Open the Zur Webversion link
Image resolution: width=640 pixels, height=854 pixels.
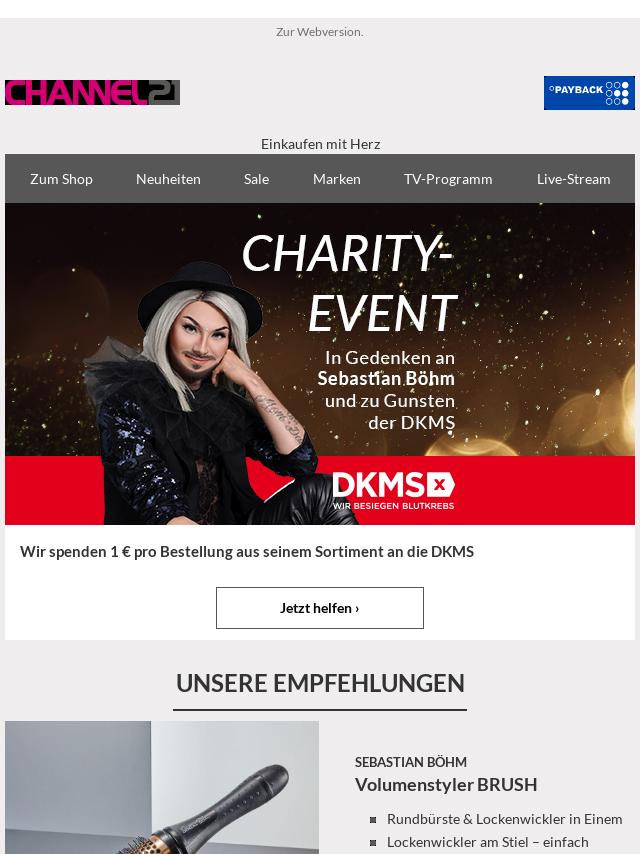tap(319, 32)
